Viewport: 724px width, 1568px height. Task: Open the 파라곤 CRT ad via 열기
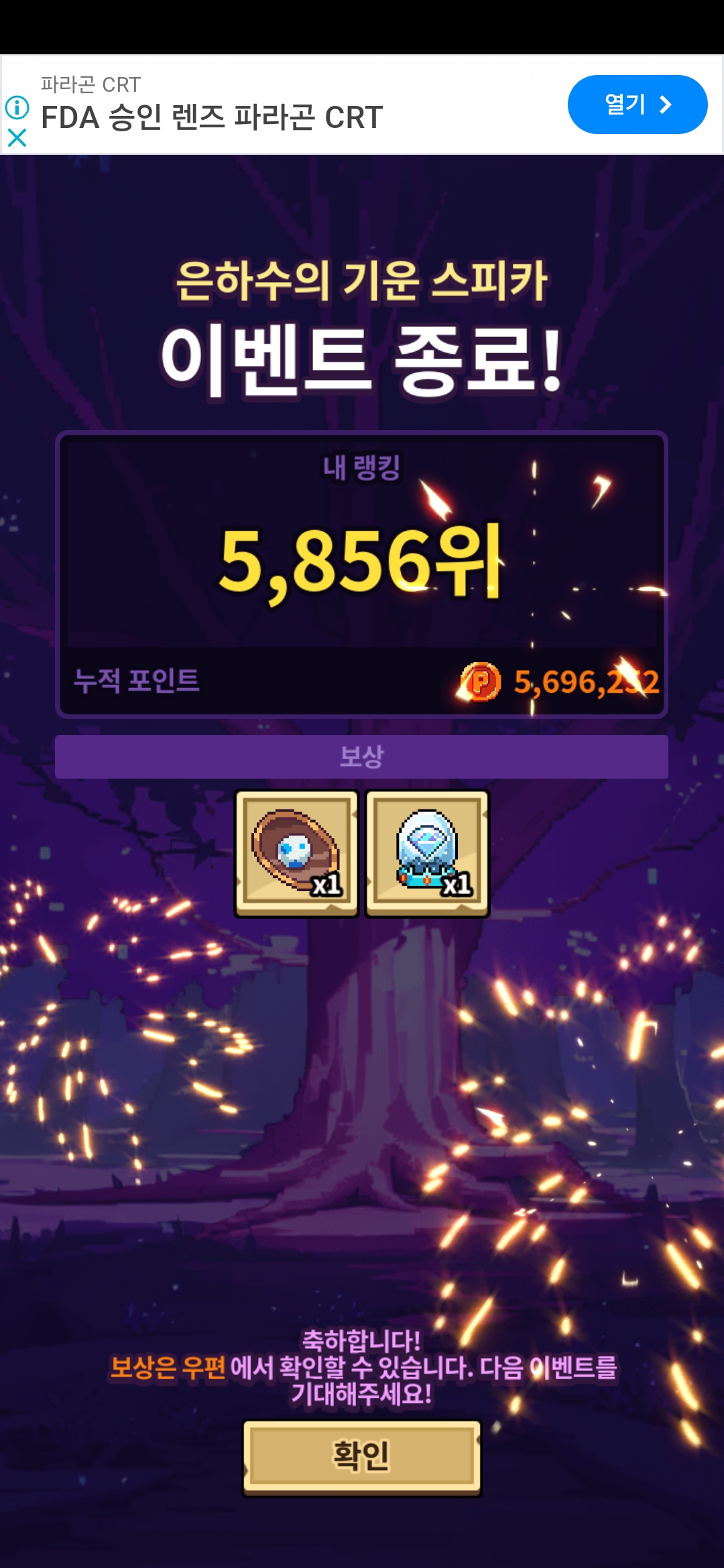pos(637,105)
